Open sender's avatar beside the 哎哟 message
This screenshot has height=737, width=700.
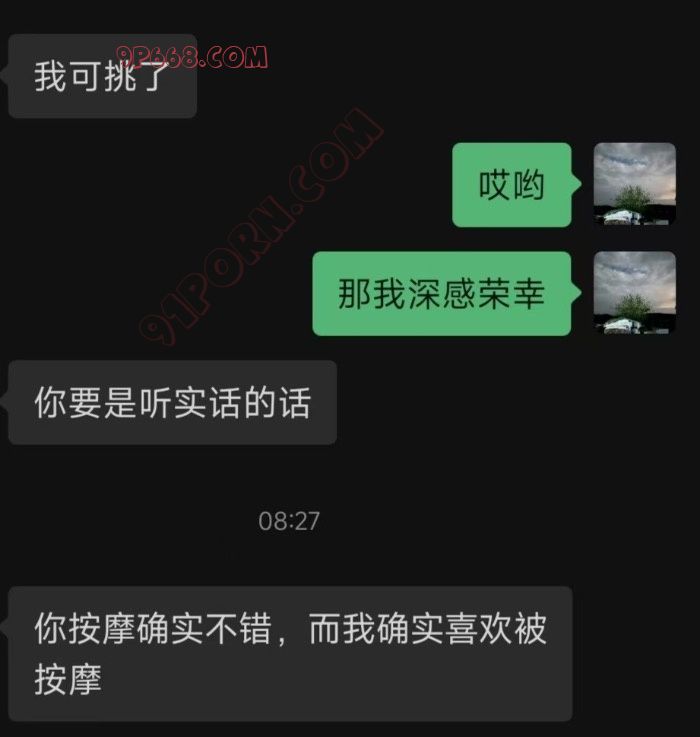(x=635, y=184)
